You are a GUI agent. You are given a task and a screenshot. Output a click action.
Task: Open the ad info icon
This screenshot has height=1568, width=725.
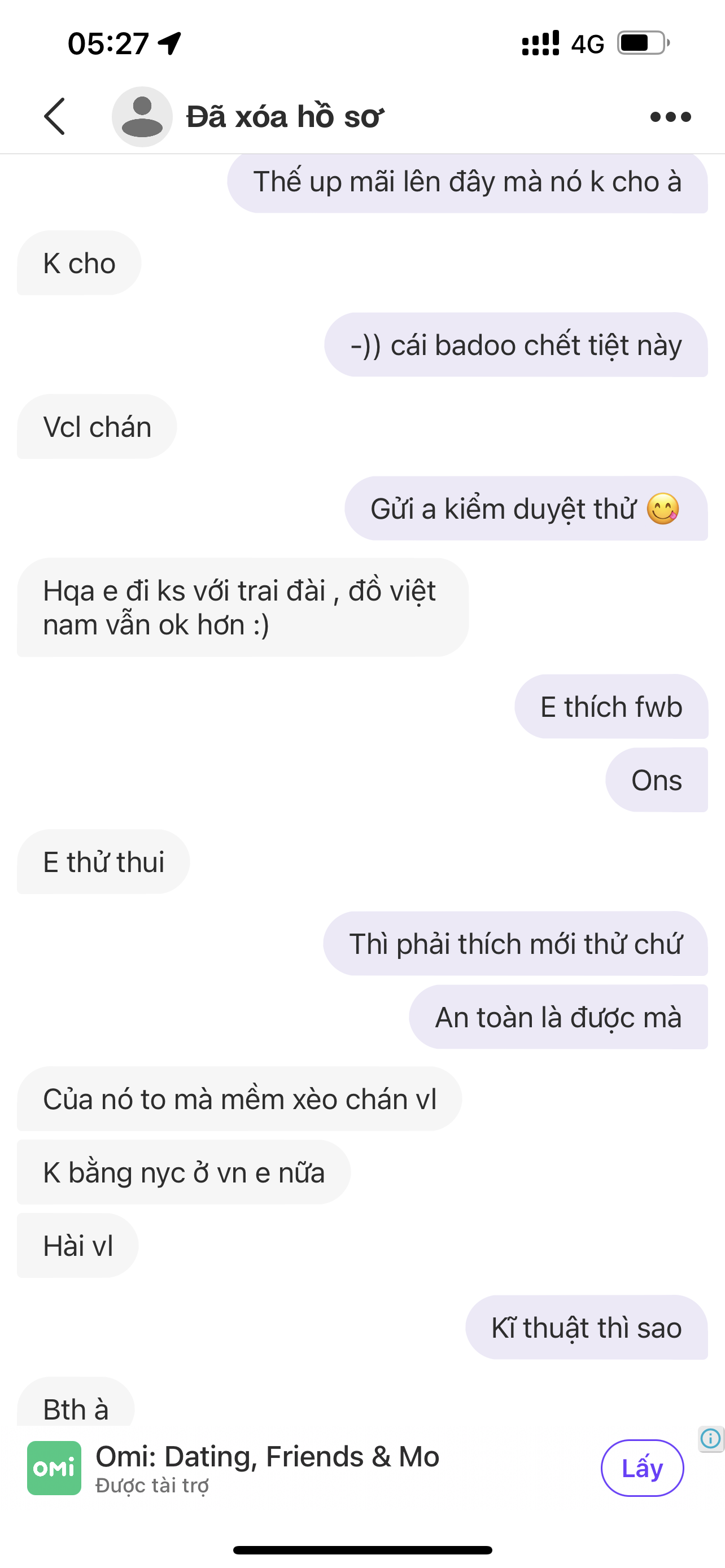(x=710, y=1439)
